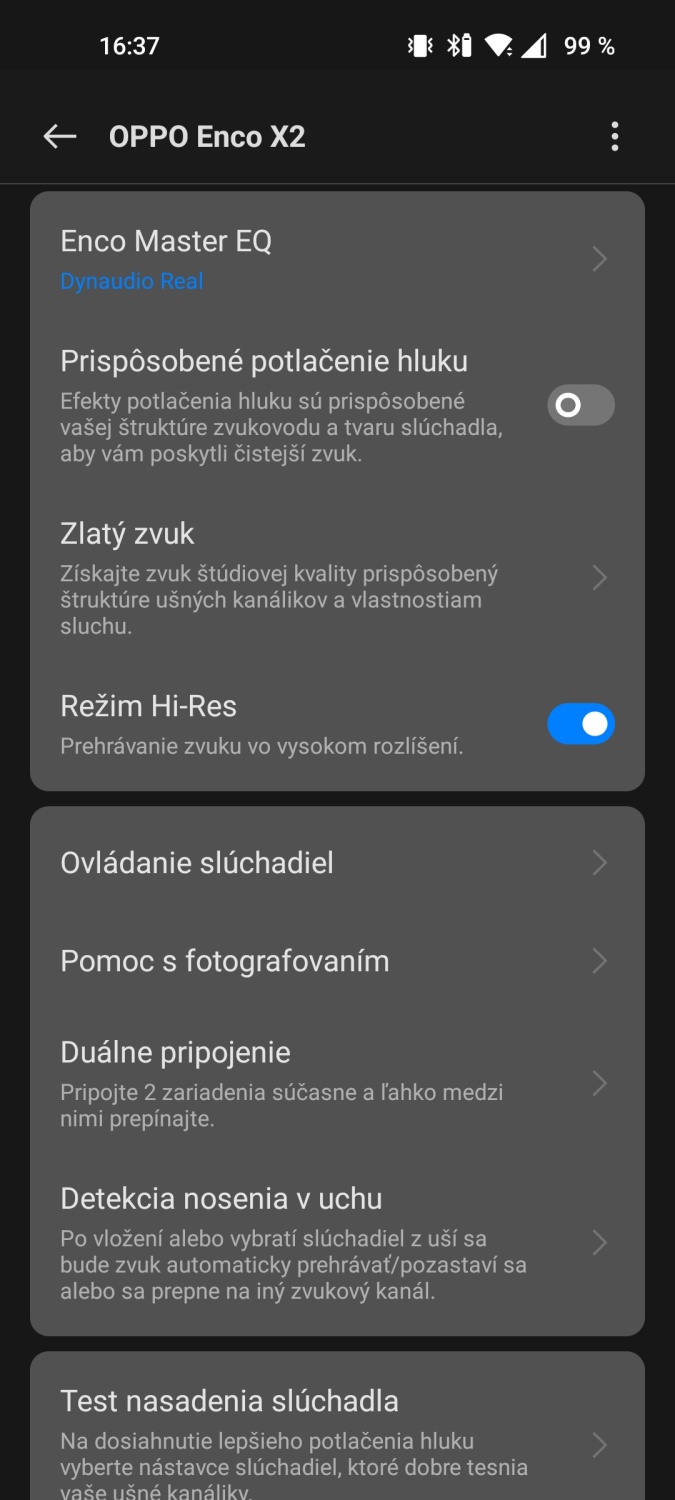This screenshot has height=1500, width=675.
Task: Select Pomoc s fotografovaním
Action: 336,961
